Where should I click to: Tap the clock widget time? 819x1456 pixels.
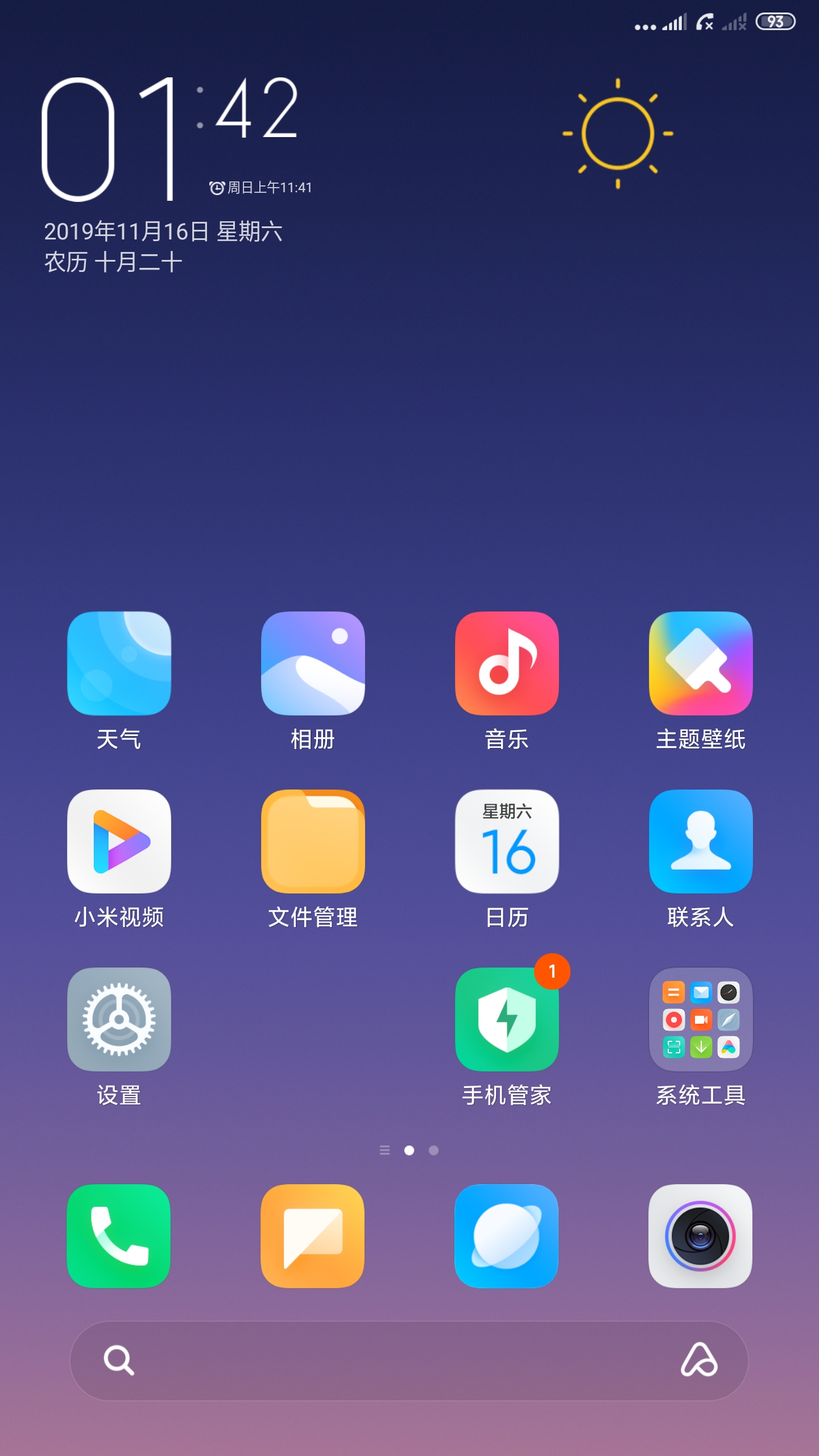[x=171, y=136]
